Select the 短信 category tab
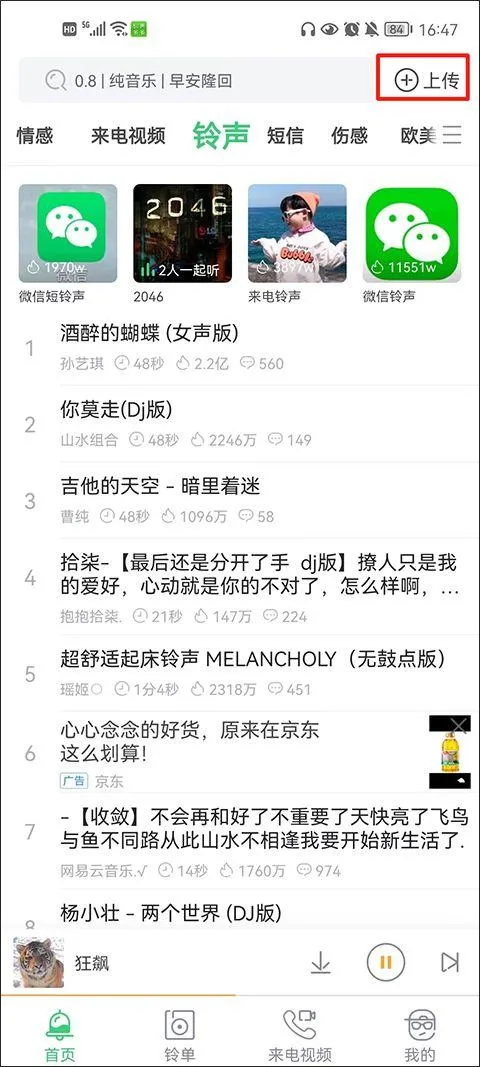Viewport: 480px width, 1067px height. tap(285, 135)
